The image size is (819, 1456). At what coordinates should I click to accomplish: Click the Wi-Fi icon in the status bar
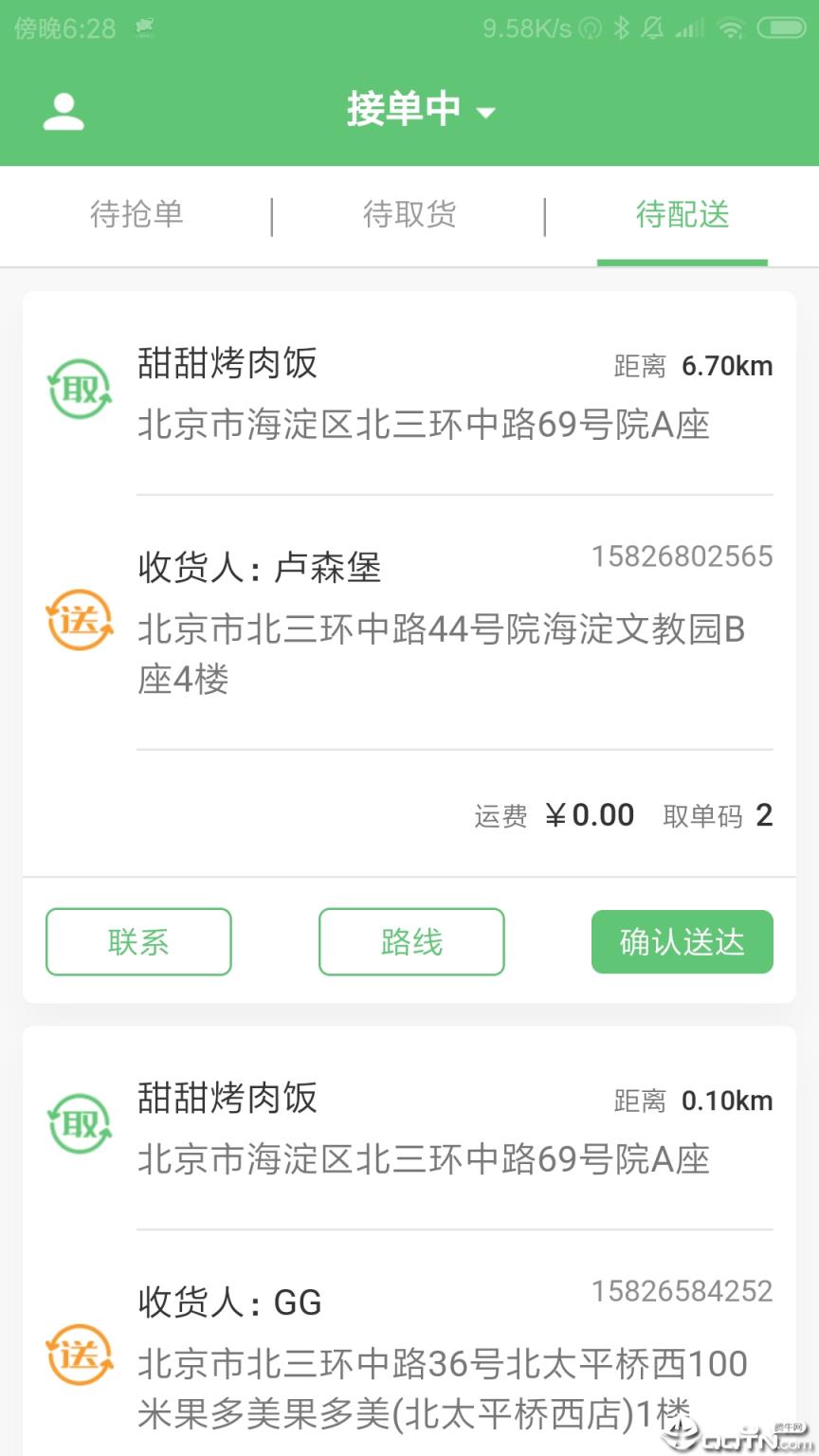click(x=733, y=28)
